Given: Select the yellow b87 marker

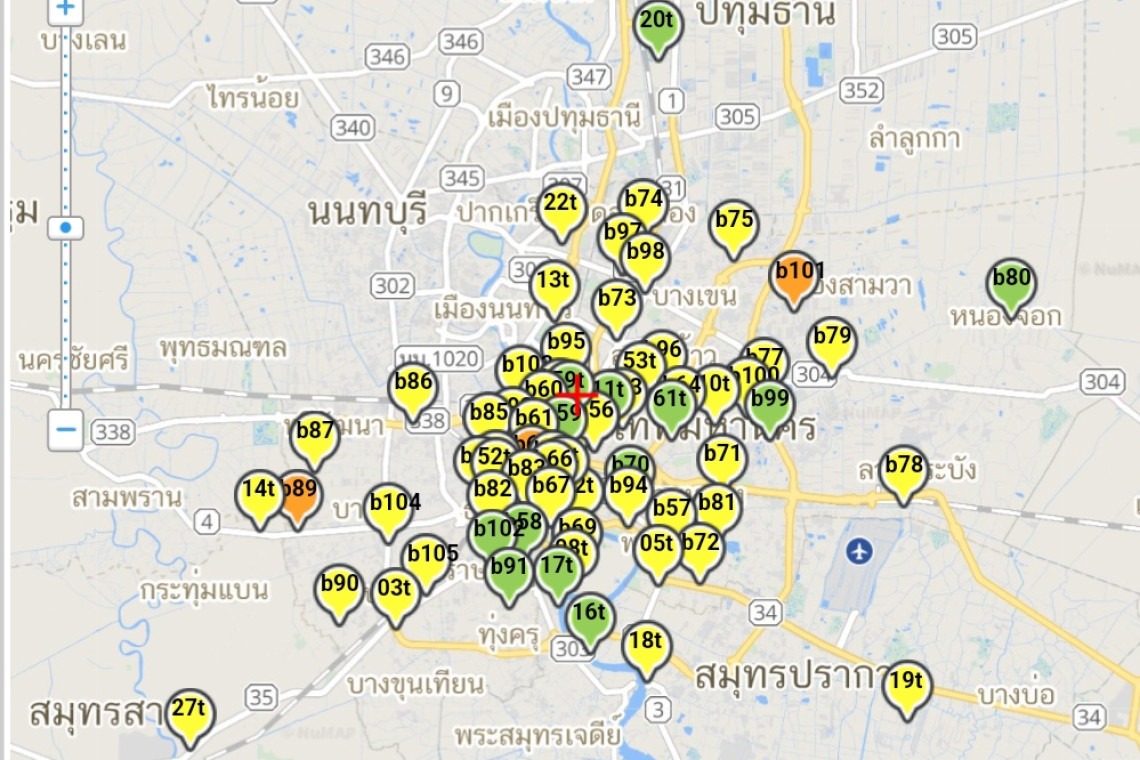Looking at the screenshot, I should tap(315, 436).
